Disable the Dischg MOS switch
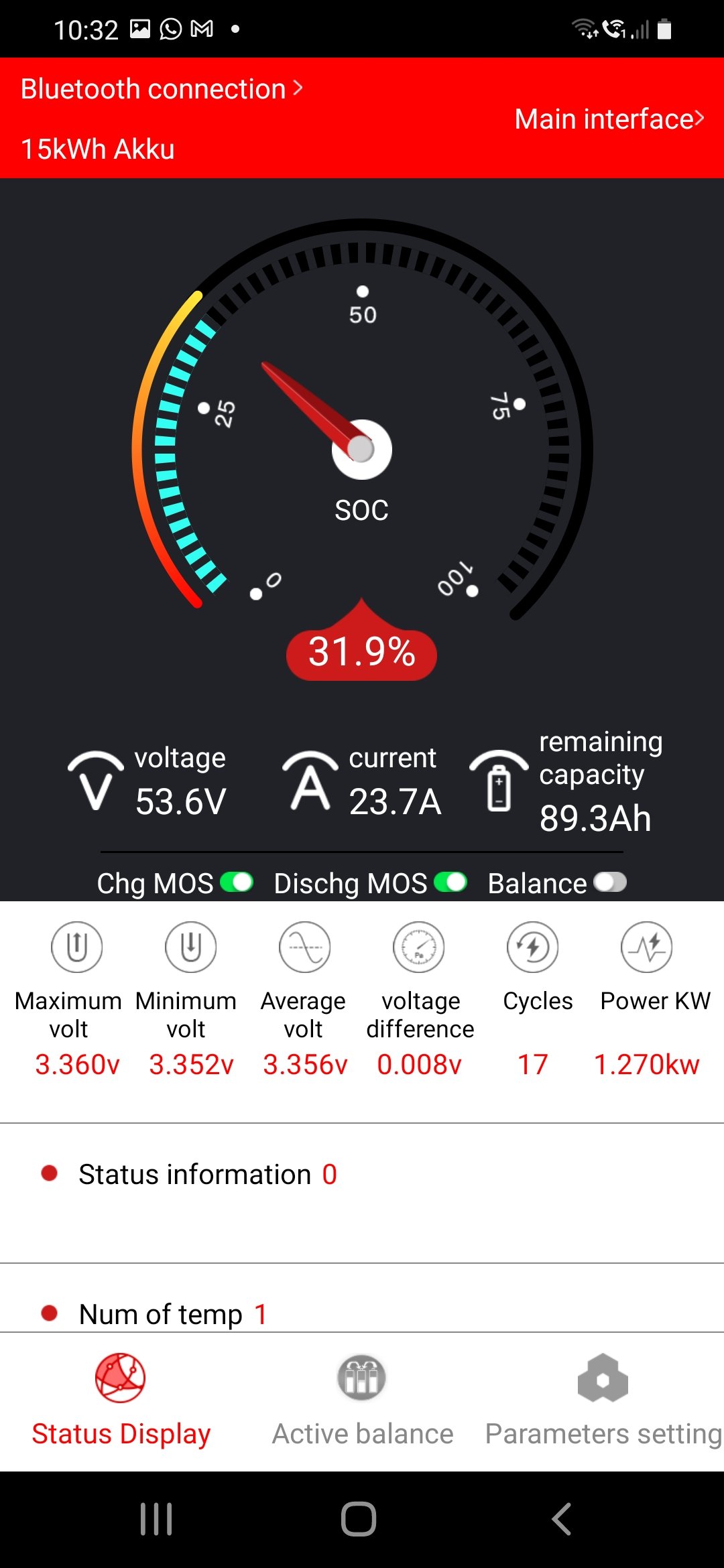 coord(450,883)
